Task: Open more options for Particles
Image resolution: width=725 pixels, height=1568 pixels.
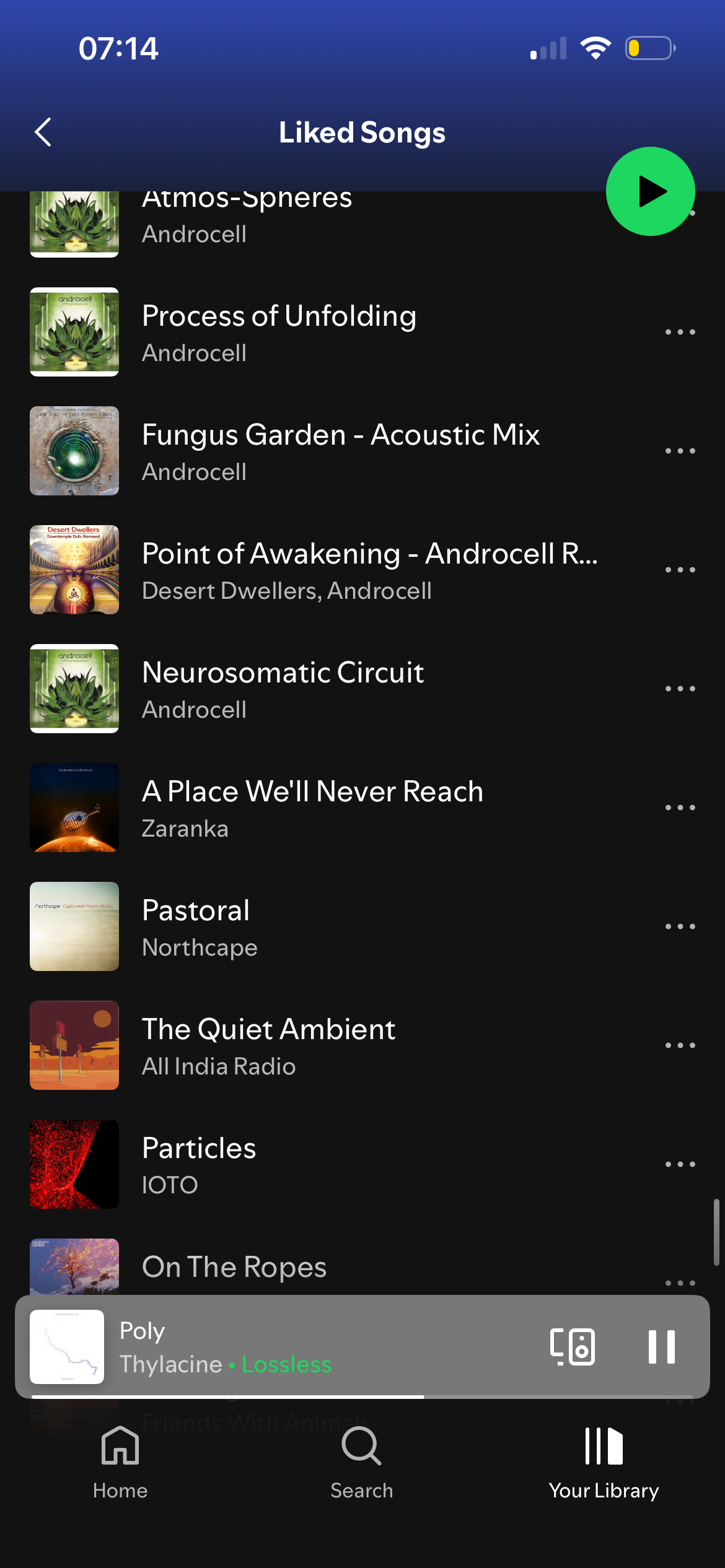Action: tap(680, 1165)
